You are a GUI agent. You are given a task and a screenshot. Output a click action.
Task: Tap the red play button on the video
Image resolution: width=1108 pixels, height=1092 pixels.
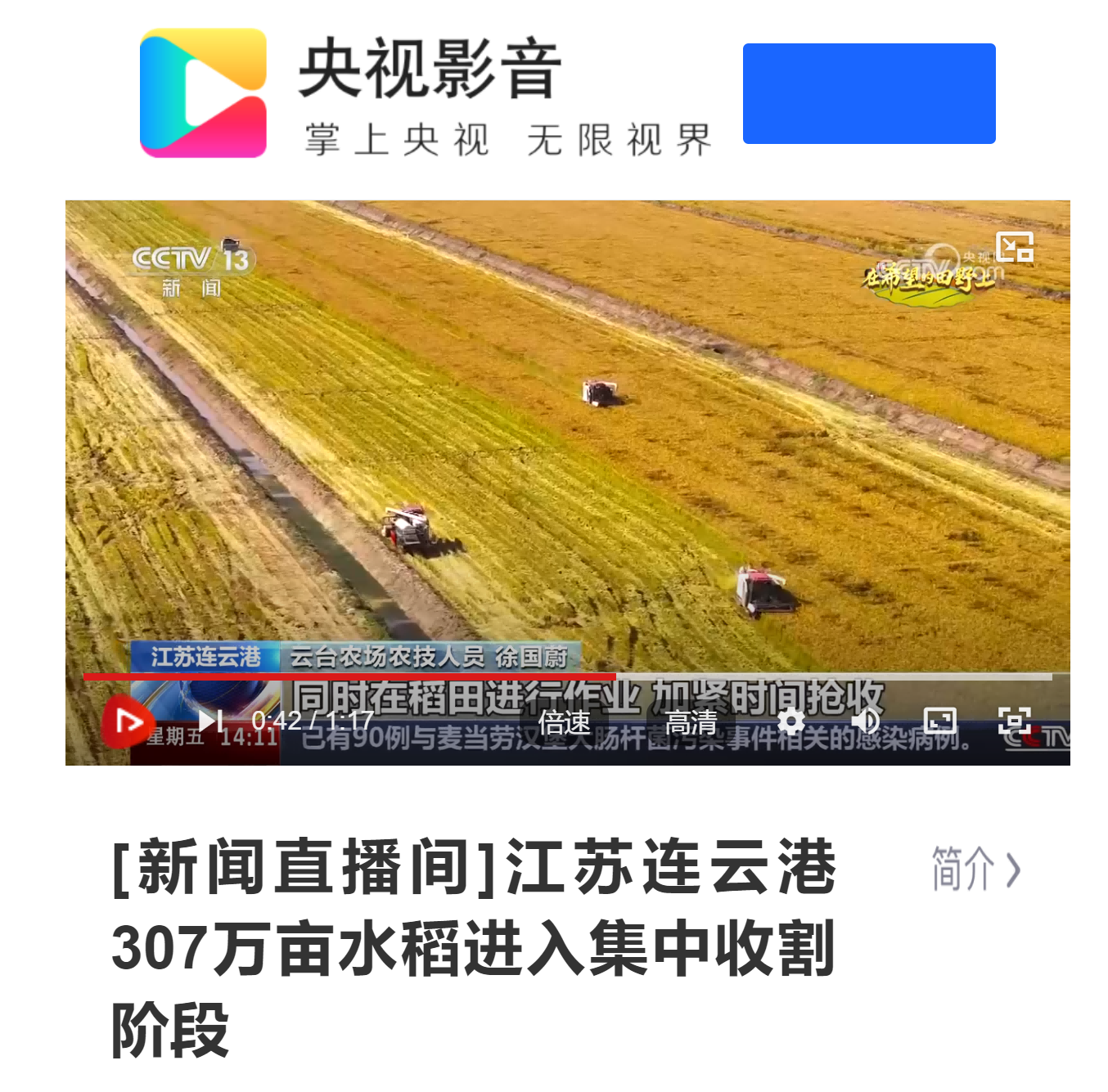[x=128, y=721]
